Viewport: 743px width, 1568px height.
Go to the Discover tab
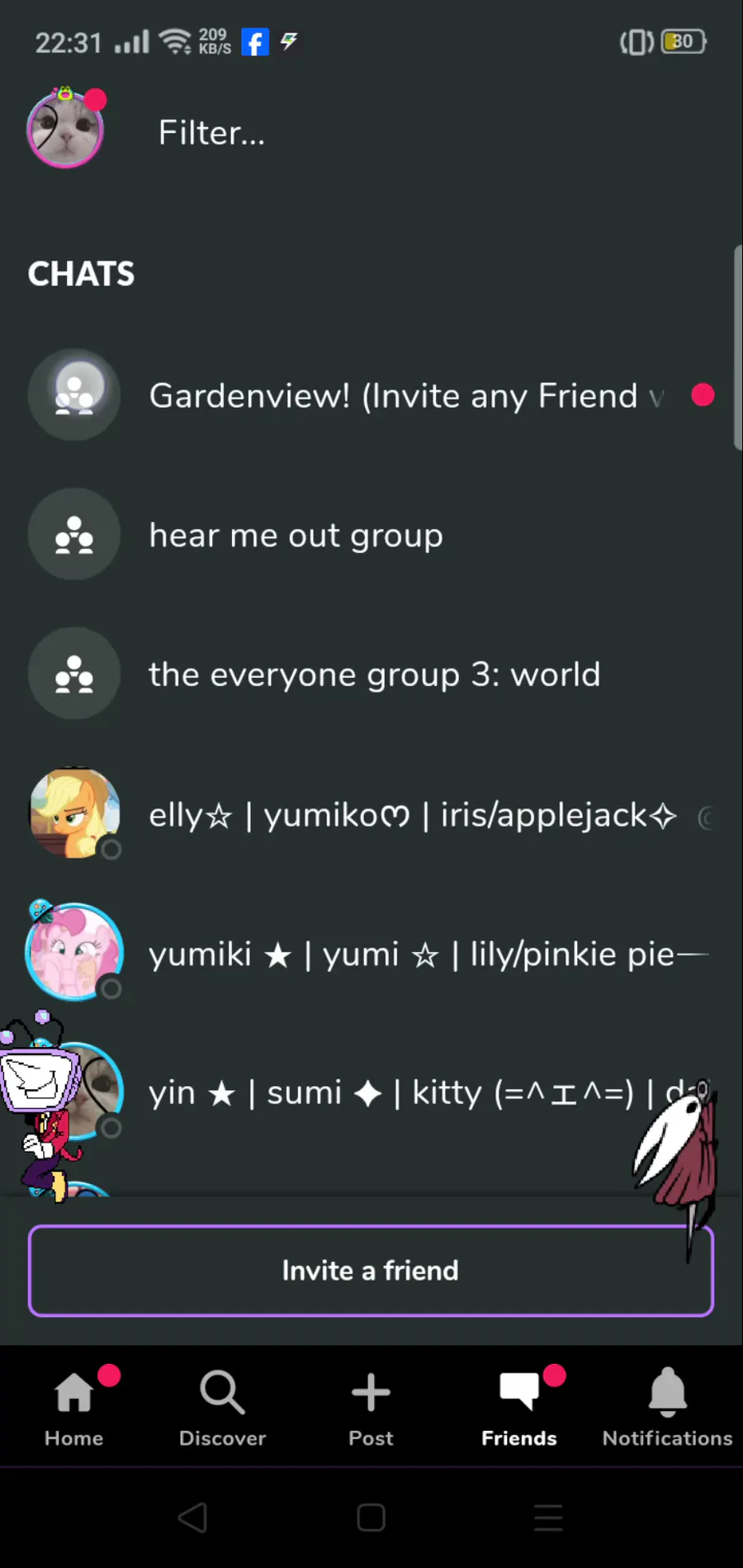[x=222, y=1408]
